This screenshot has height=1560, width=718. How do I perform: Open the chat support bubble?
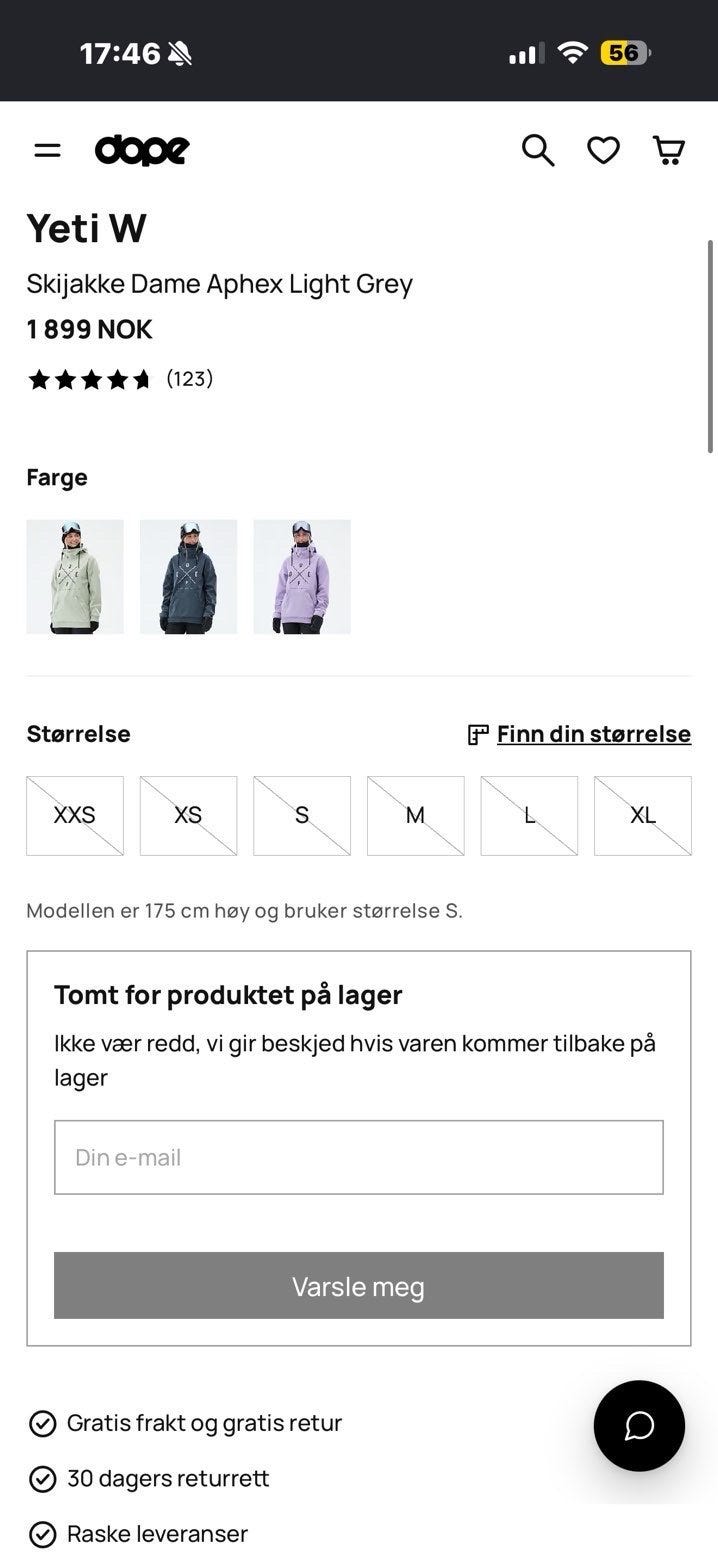pyautogui.click(x=639, y=1426)
